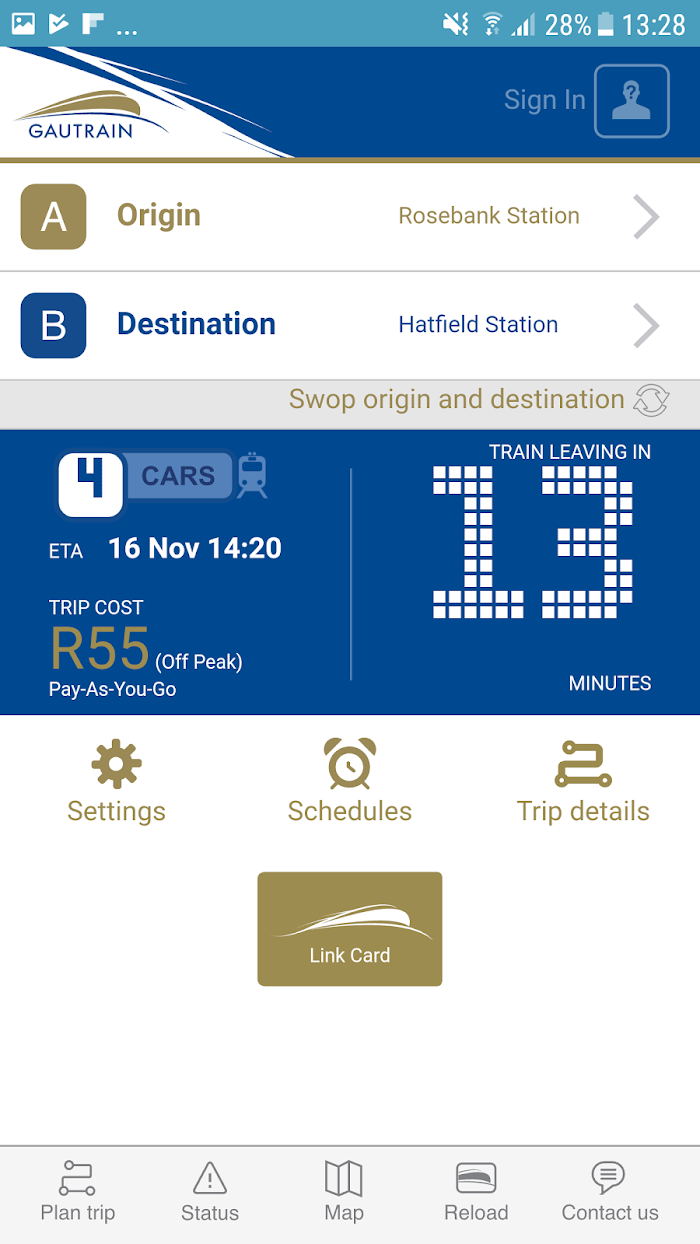Swop origin and destination

[x=479, y=400]
